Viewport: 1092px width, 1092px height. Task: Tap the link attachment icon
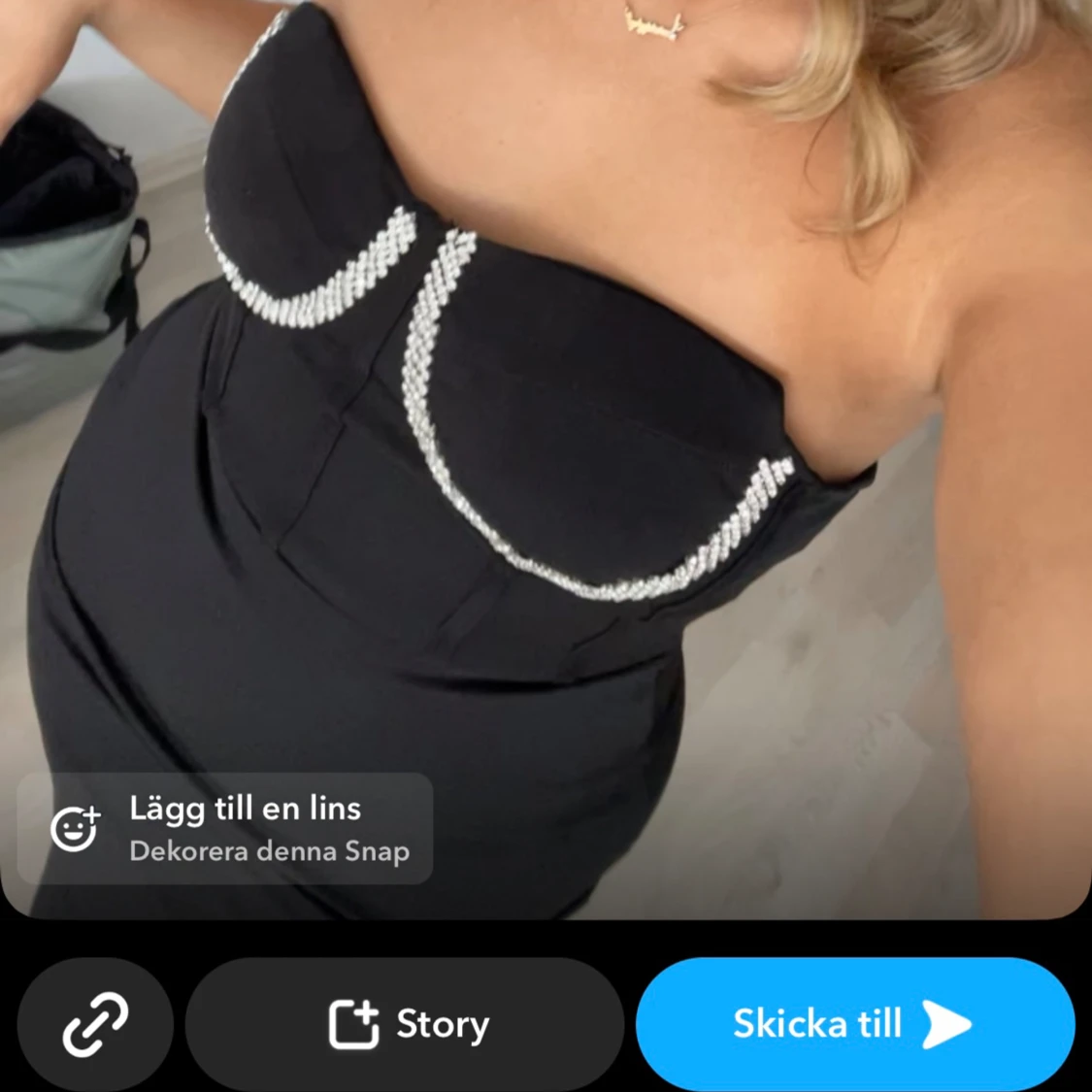click(x=95, y=1024)
